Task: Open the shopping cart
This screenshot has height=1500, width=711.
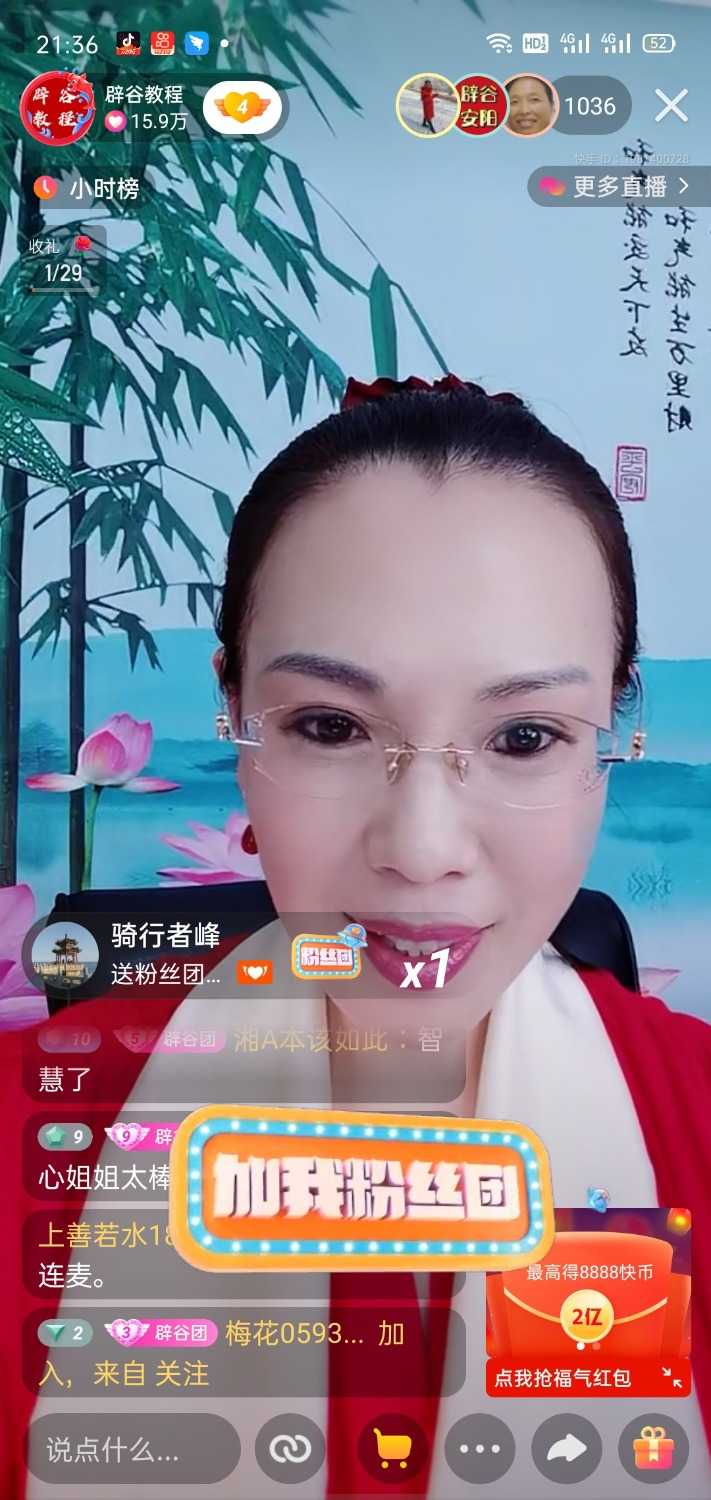Action: (x=392, y=1448)
